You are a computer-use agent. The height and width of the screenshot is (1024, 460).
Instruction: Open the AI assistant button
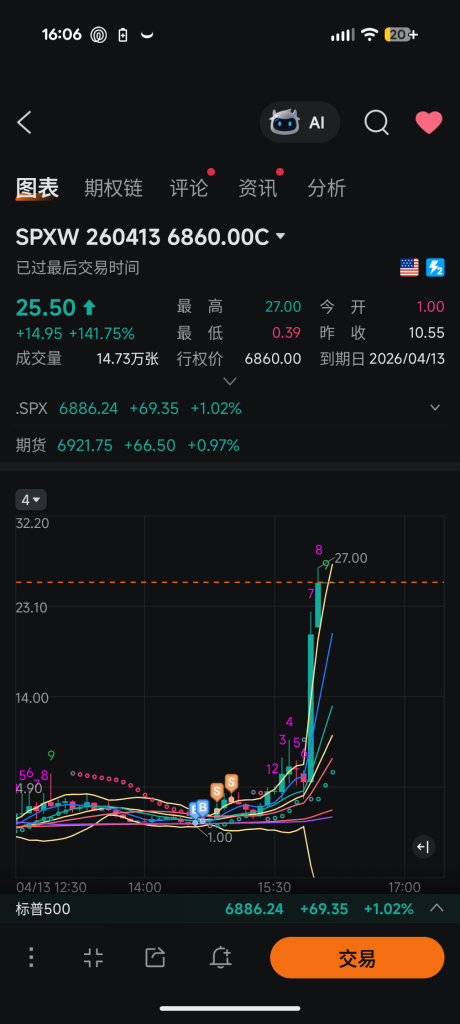tap(300, 122)
